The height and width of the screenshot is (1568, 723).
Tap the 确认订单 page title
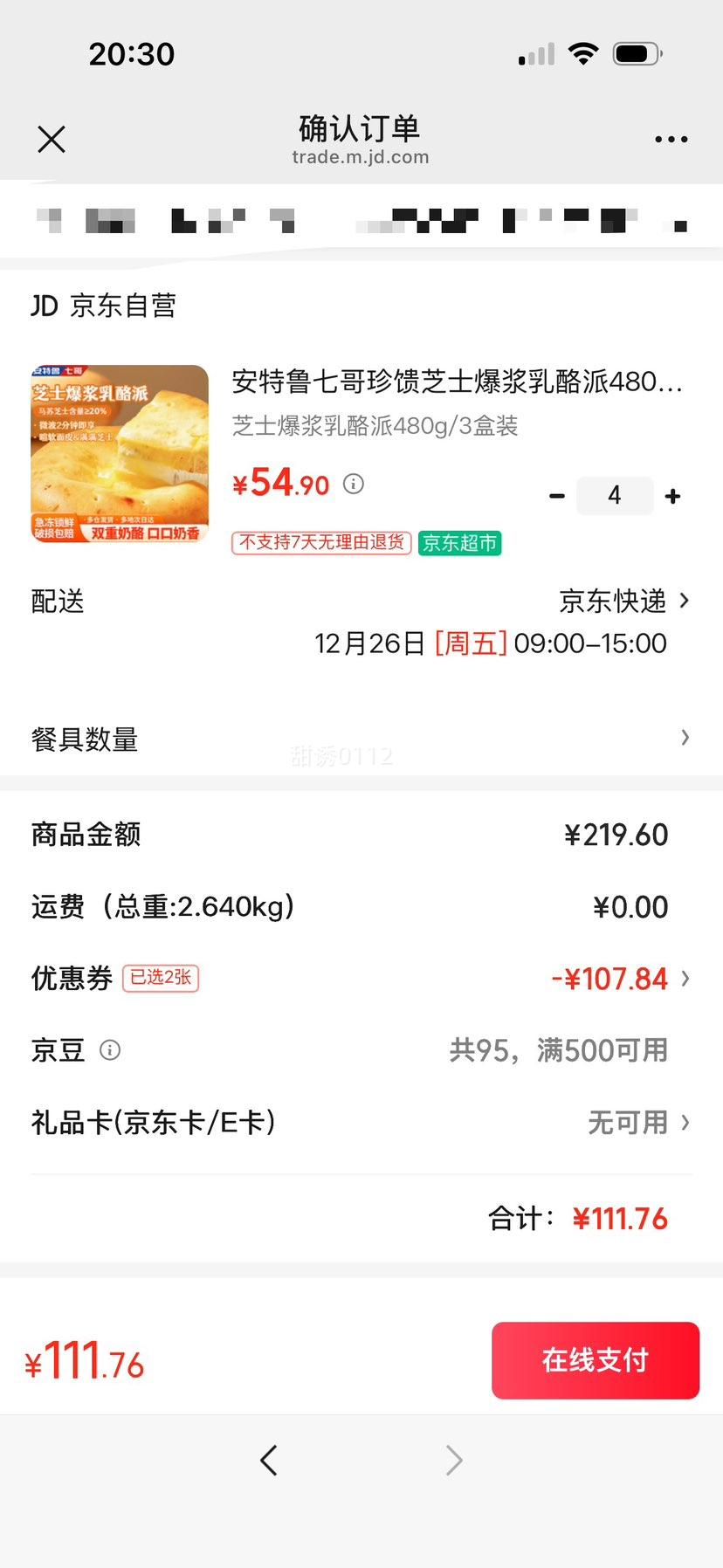tap(361, 128)
